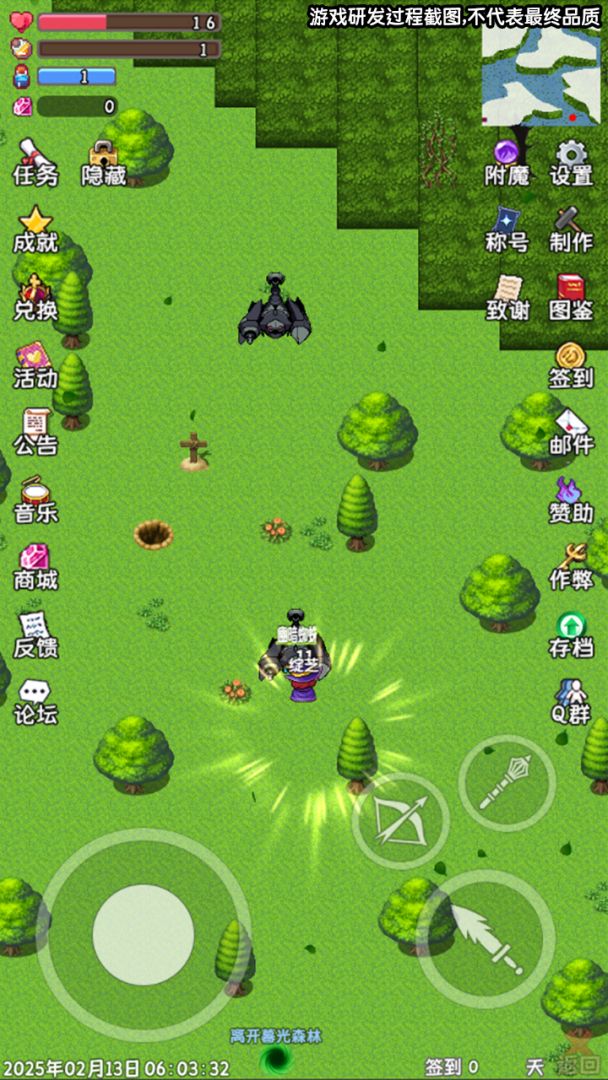
Task: Enter the 商城 shop
Action: click(35, 568)
